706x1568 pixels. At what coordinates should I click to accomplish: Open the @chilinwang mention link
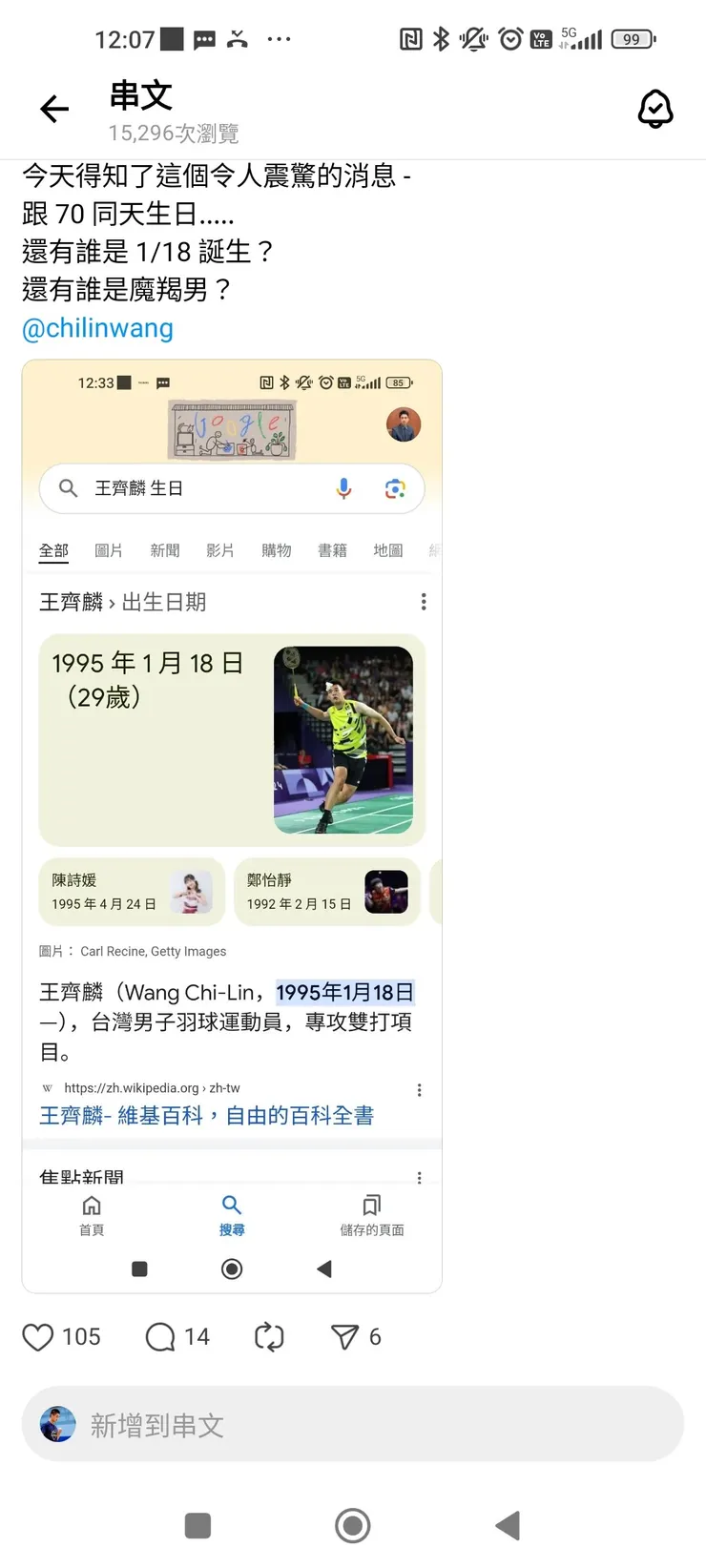[97, 328]
